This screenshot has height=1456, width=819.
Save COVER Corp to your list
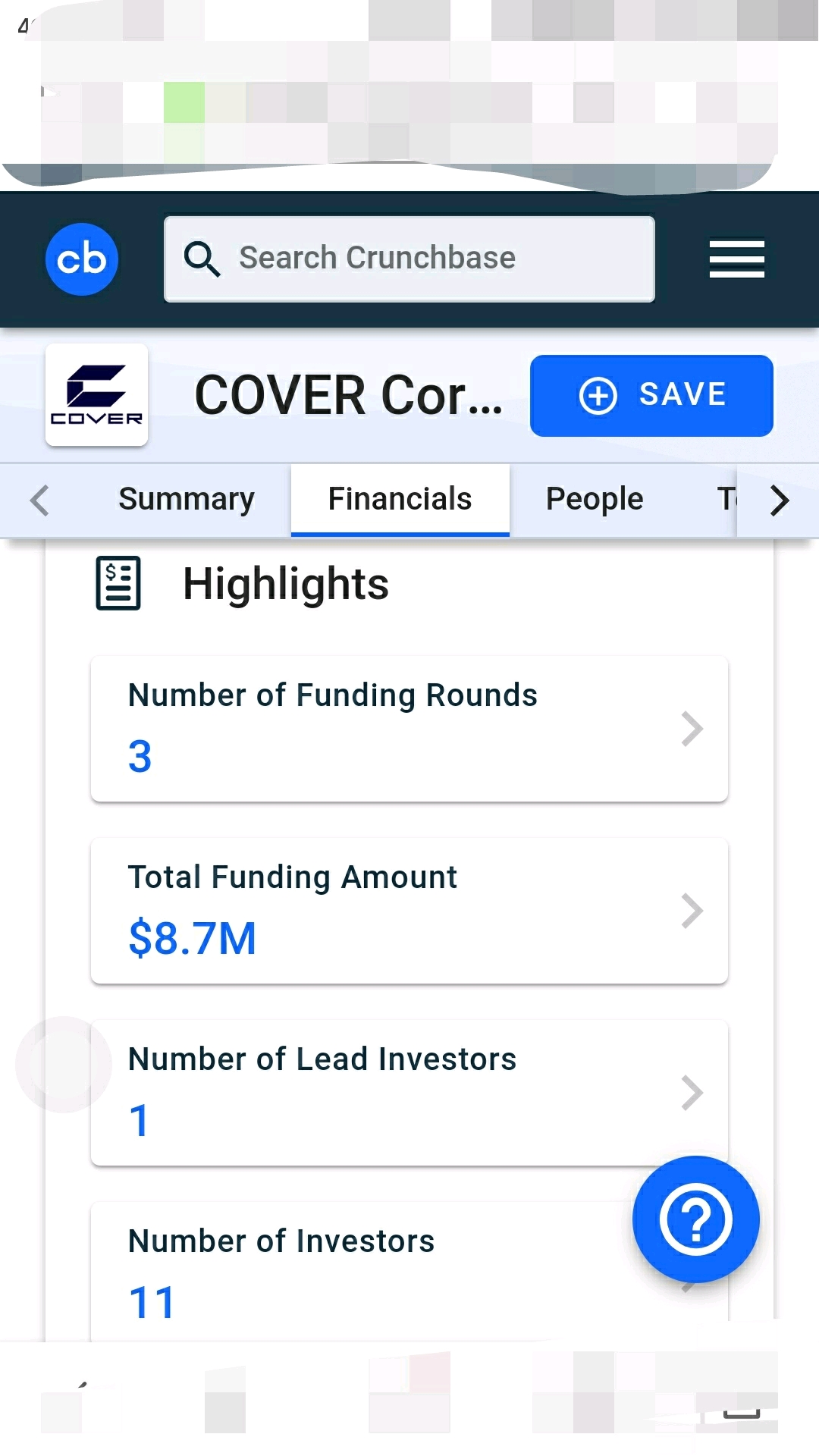click(x=651, y=395)
